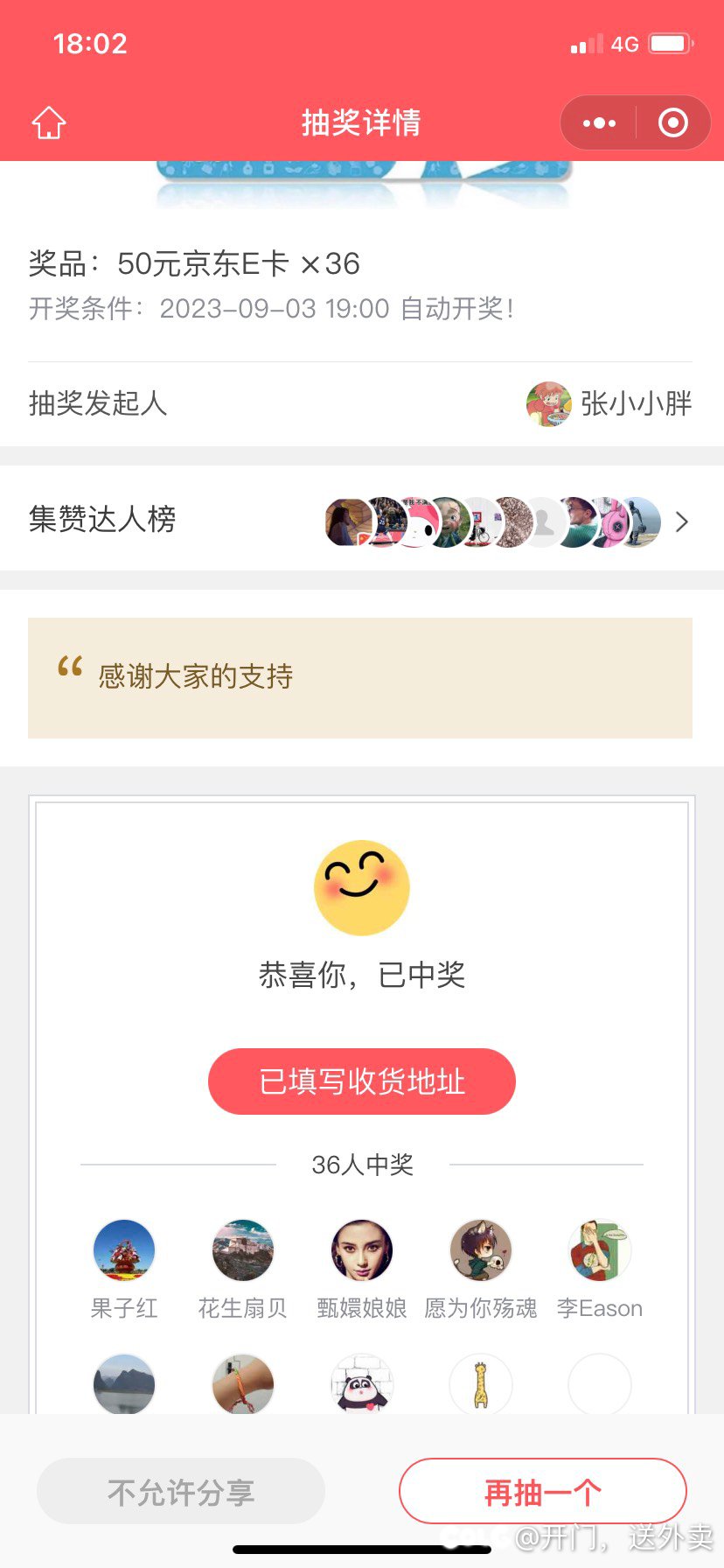Tap 再抽一个 to draw again
This screenshot has width=724, height=1568.
coord(542,1492)
